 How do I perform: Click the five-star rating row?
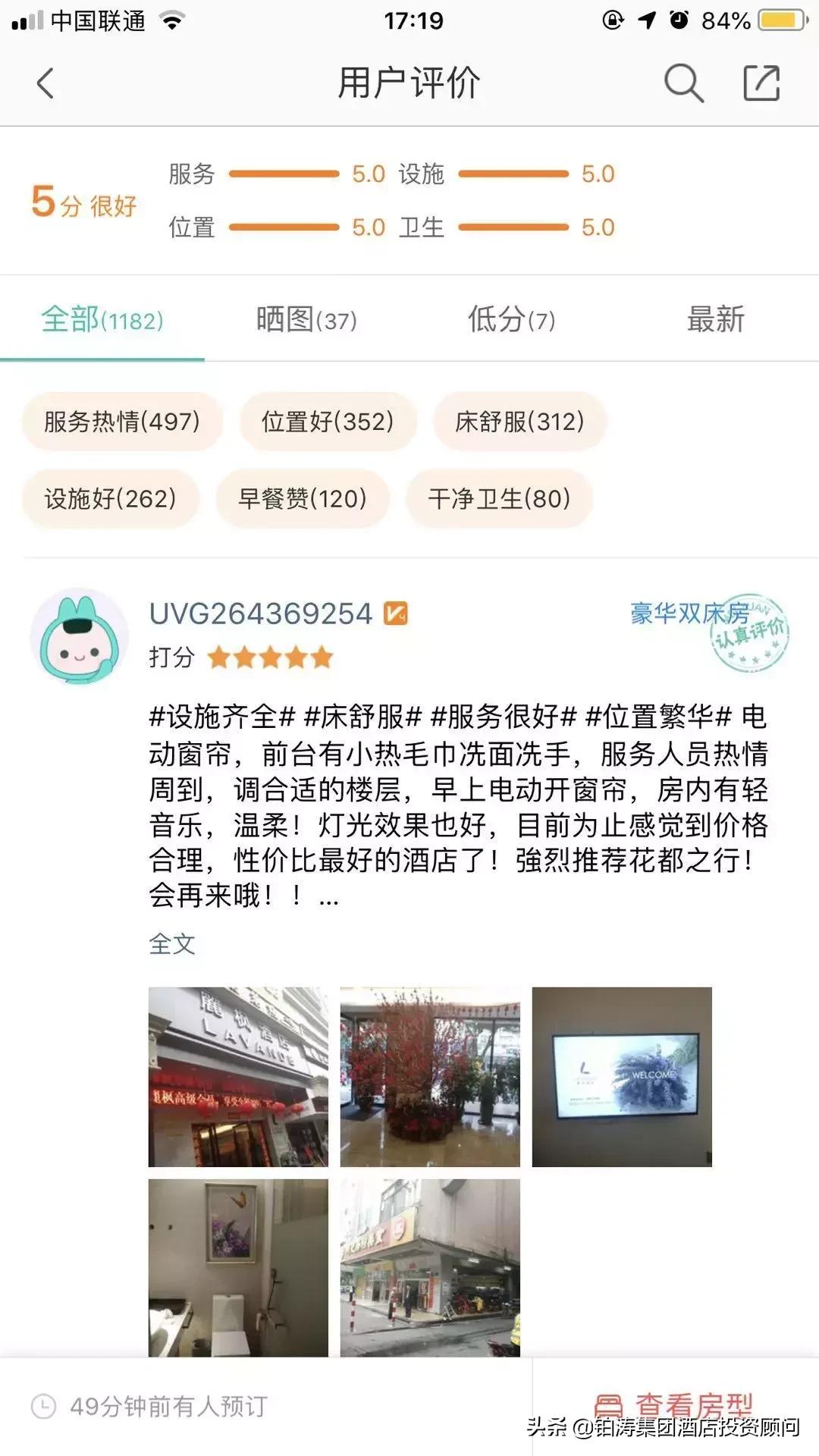(270, 658)
